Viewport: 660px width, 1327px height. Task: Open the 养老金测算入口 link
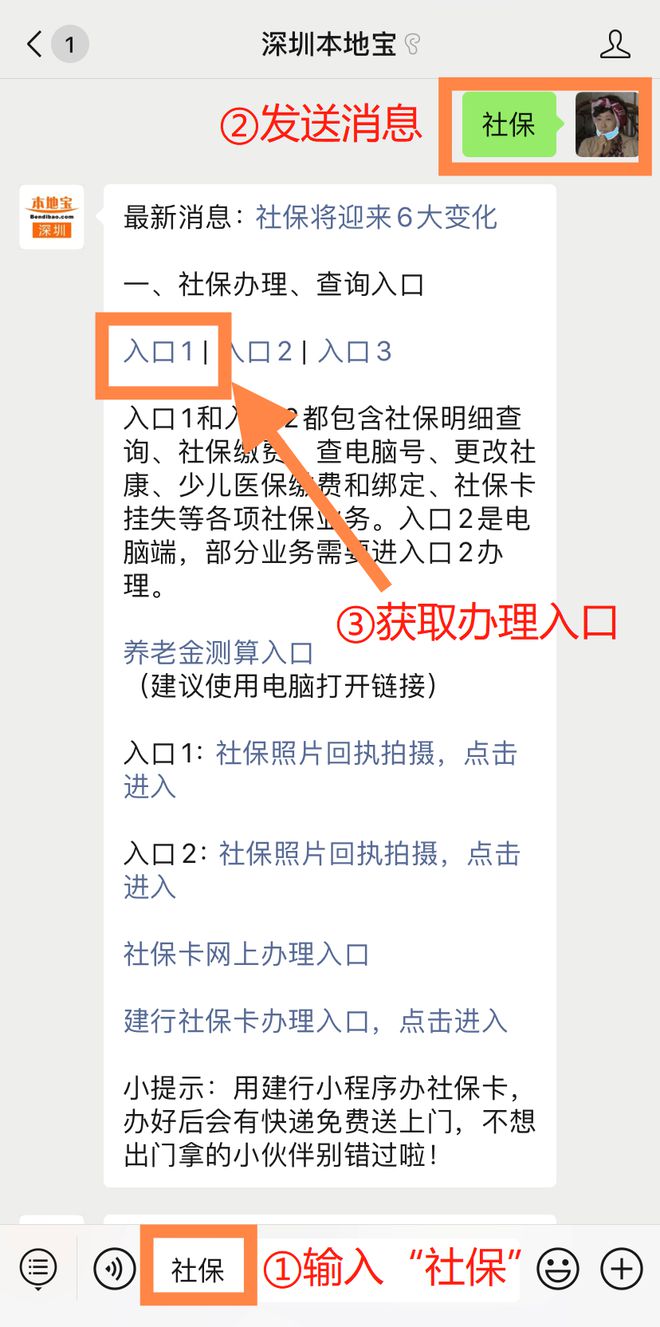[x=218, y=653]
